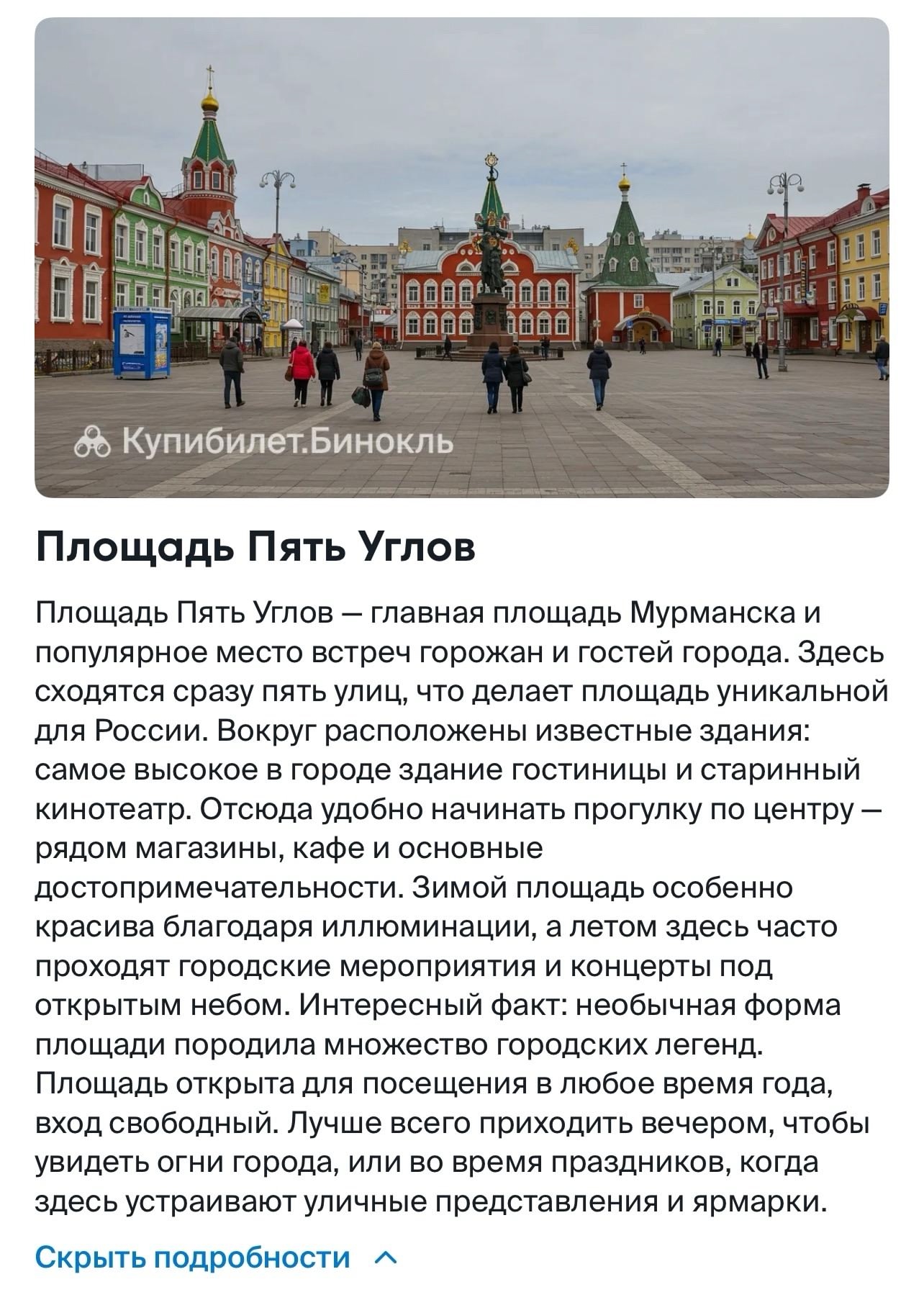This screenshot has width=924, height=1300.
Task: Collapse details via Скрыть подробности
Action: click(214, 1258)
